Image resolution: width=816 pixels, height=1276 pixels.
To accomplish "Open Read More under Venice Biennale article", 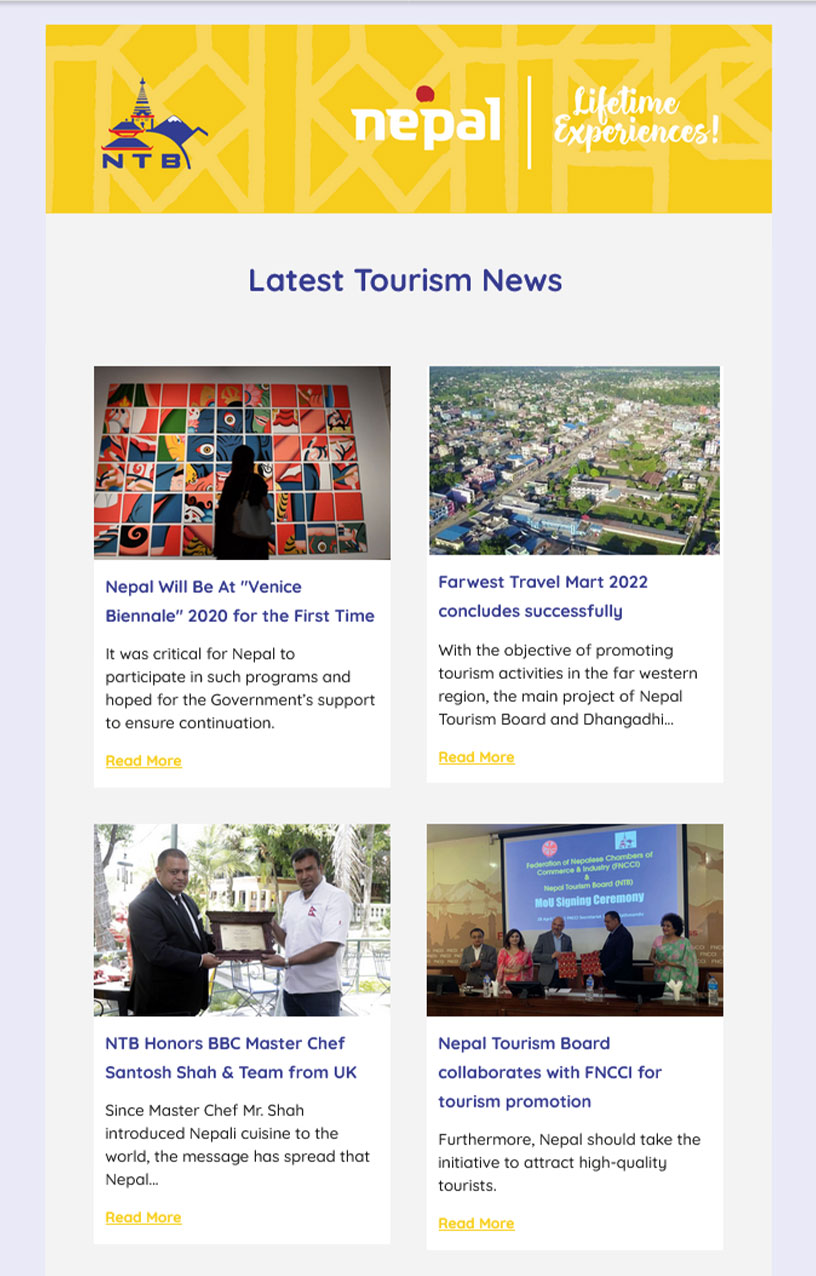I will pos(143,761).
